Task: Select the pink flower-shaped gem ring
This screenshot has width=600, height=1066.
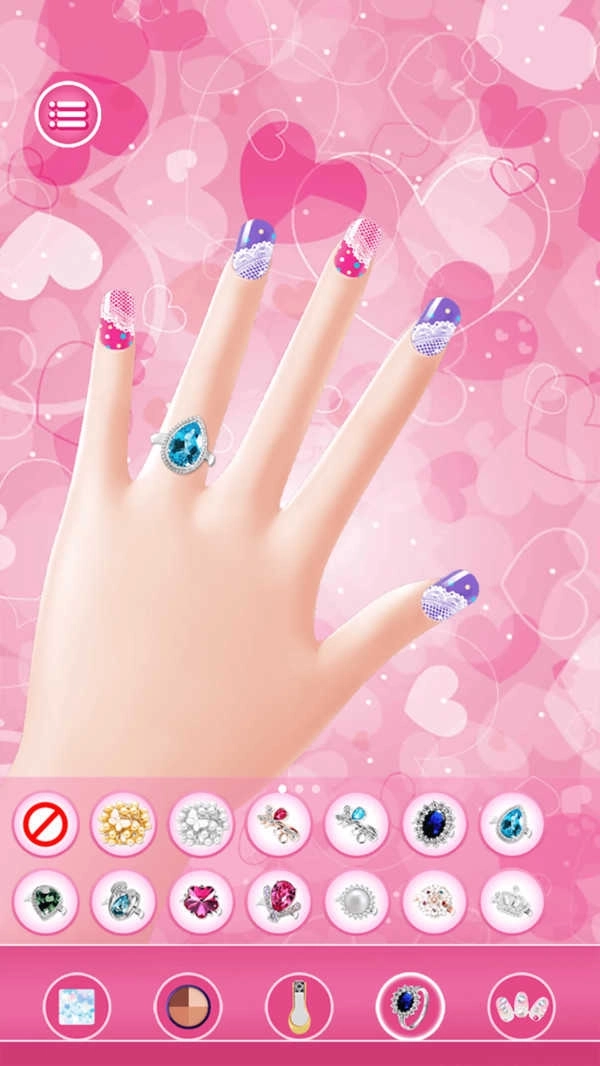Action: [201, 901]
